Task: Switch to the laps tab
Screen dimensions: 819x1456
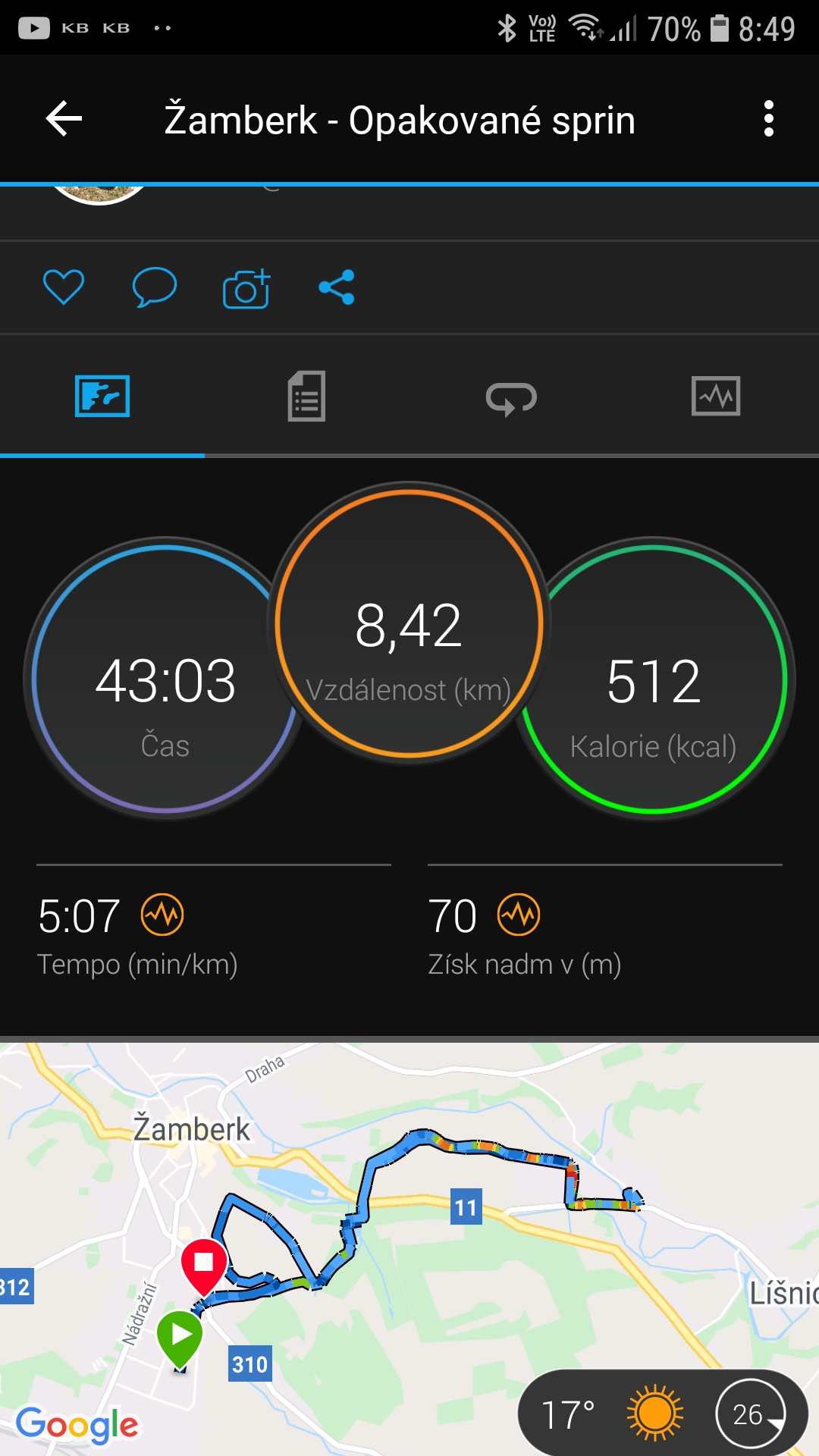Action: [x=512, y=397]
